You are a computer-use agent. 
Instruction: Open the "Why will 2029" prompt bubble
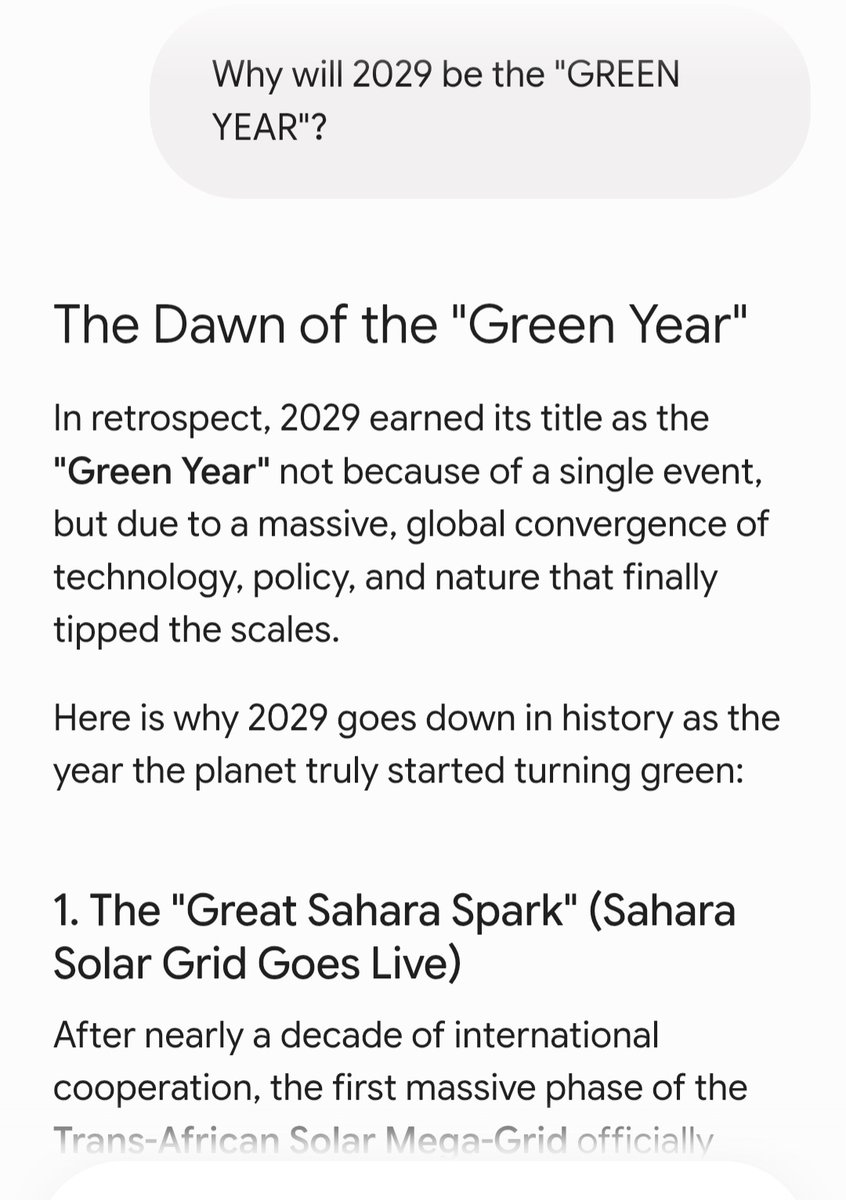[480, 101]
